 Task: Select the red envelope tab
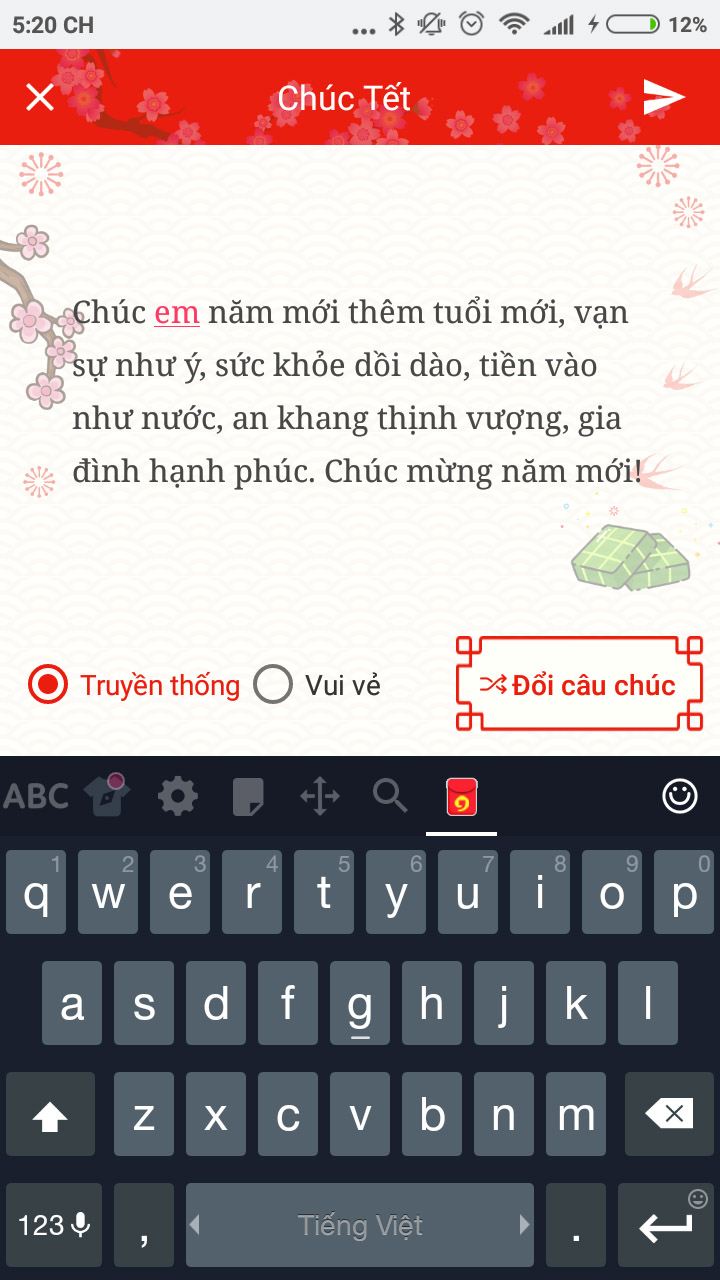461,797
